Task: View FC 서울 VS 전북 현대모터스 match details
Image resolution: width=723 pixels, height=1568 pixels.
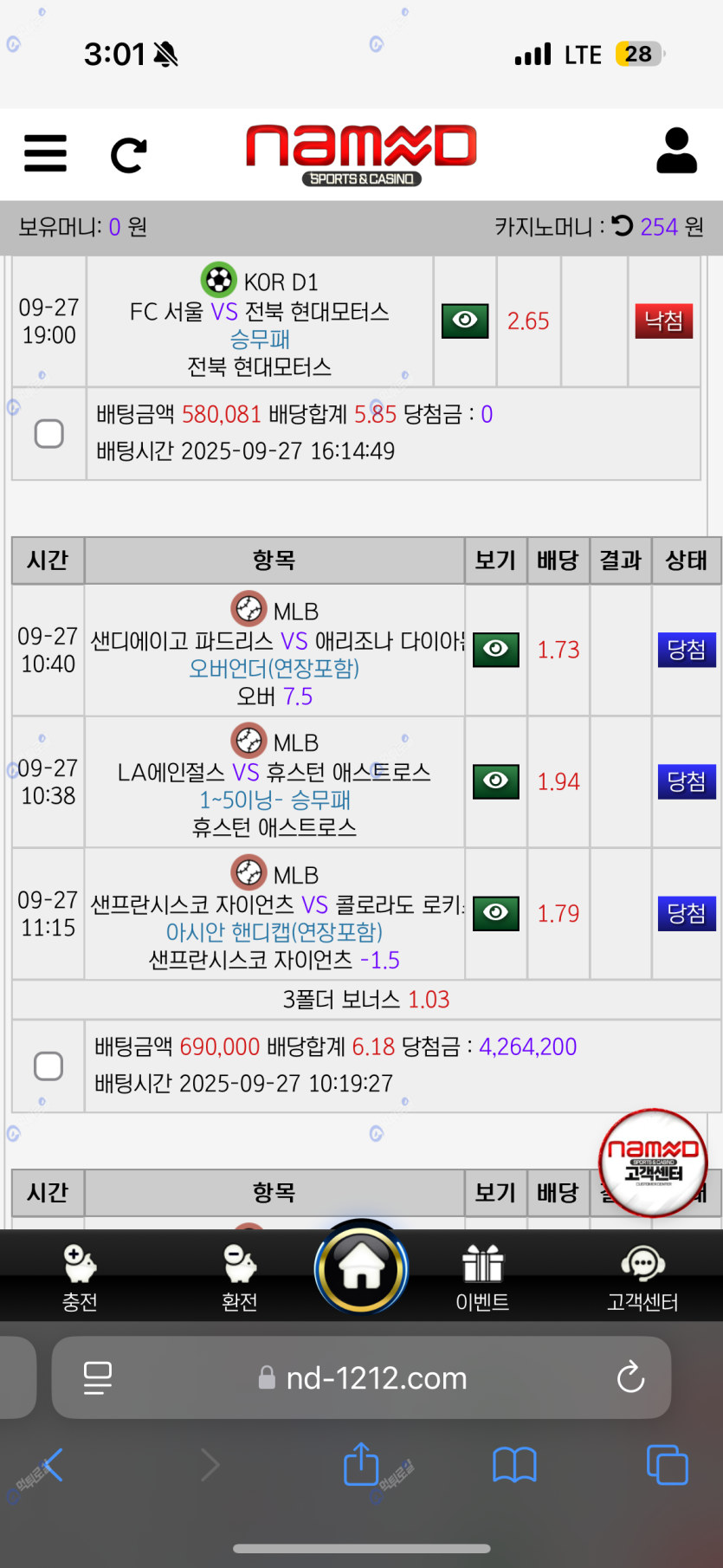Action: (x=465, y=321)
